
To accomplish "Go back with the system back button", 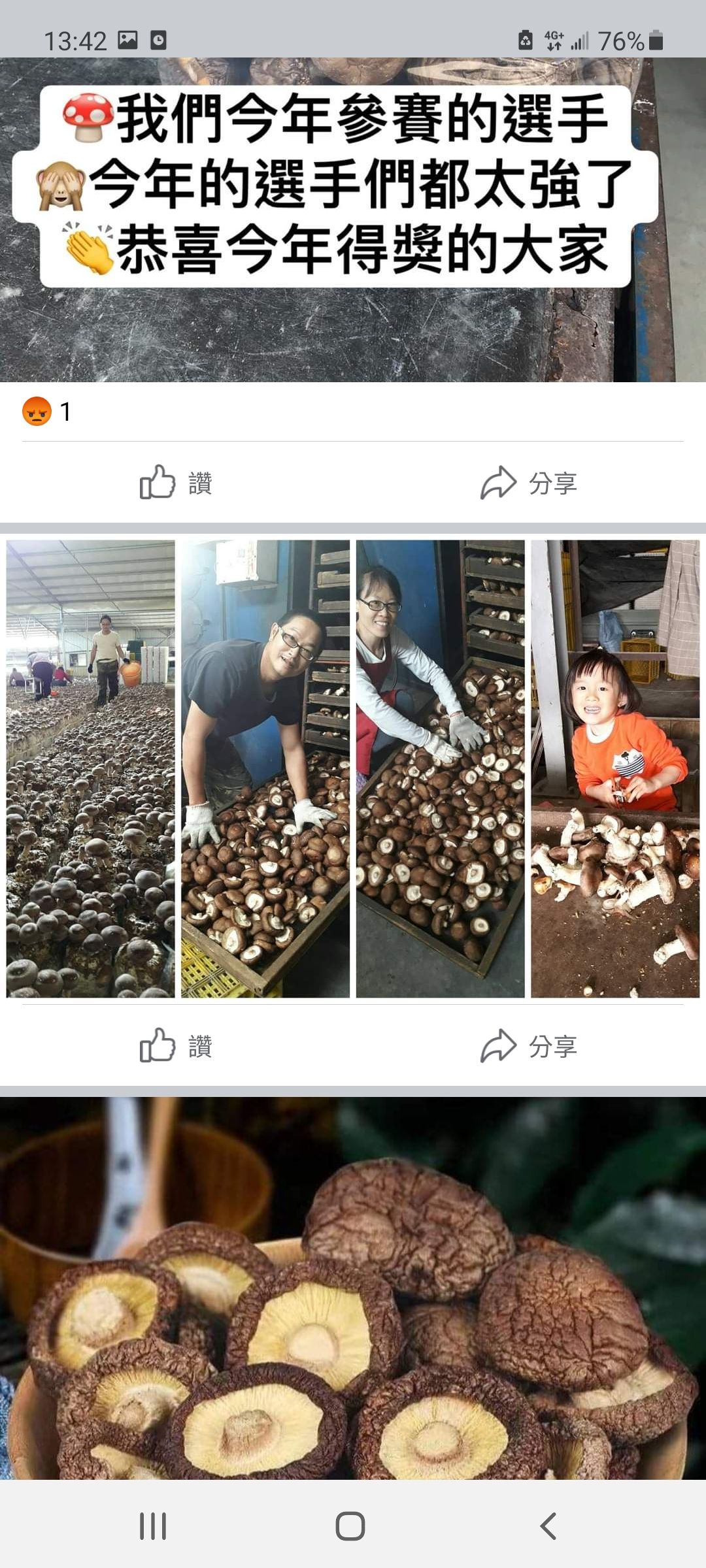I will (x=548, y=1526).
